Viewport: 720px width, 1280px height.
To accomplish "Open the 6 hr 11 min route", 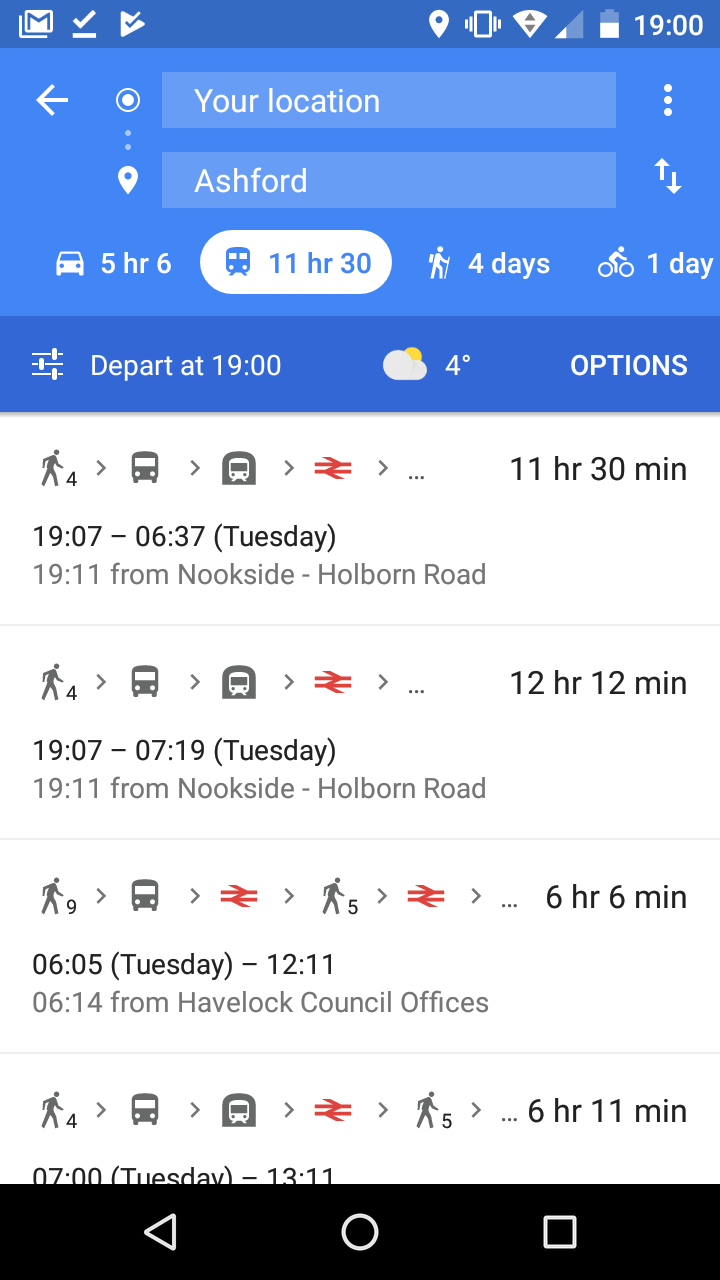I will point(360,1120).
